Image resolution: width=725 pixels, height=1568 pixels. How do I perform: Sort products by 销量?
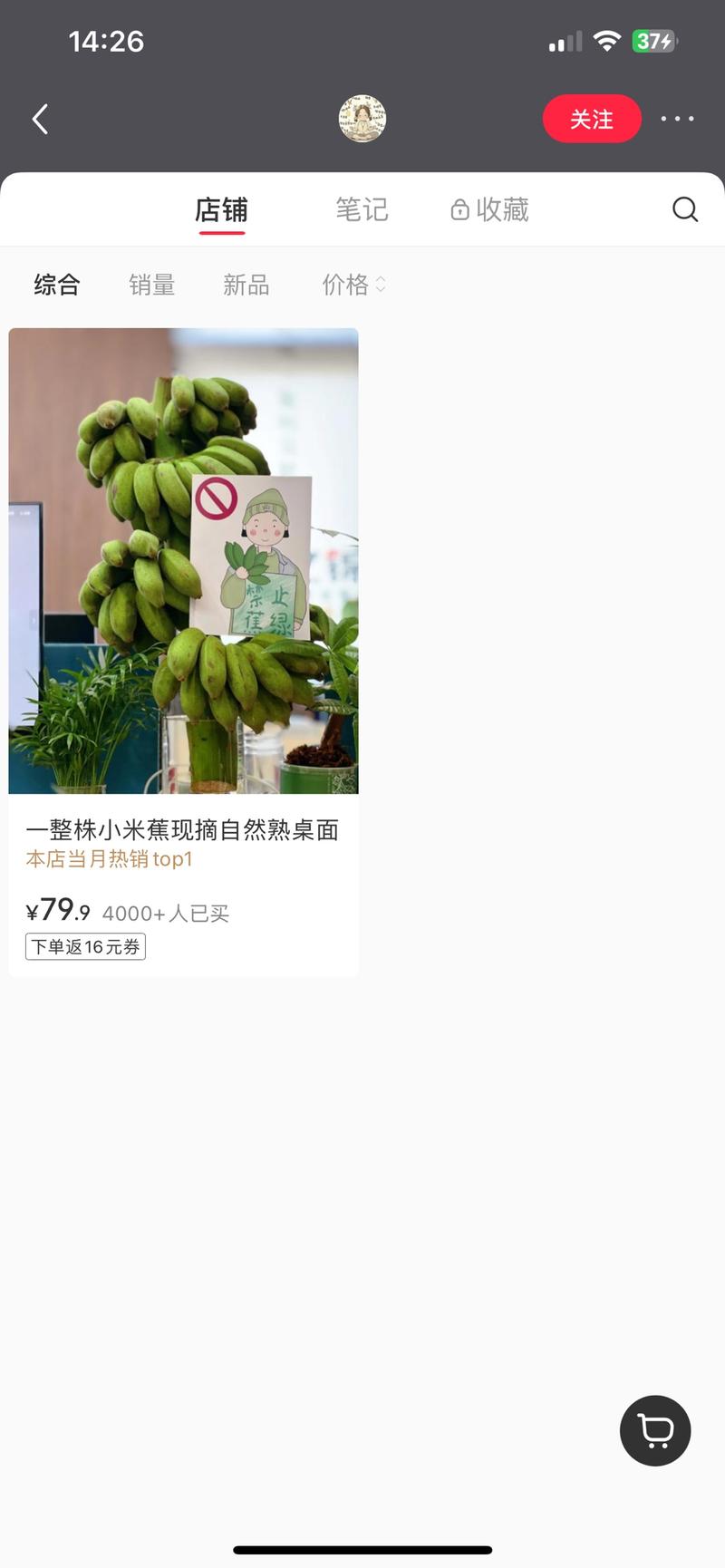click(151, 285)
